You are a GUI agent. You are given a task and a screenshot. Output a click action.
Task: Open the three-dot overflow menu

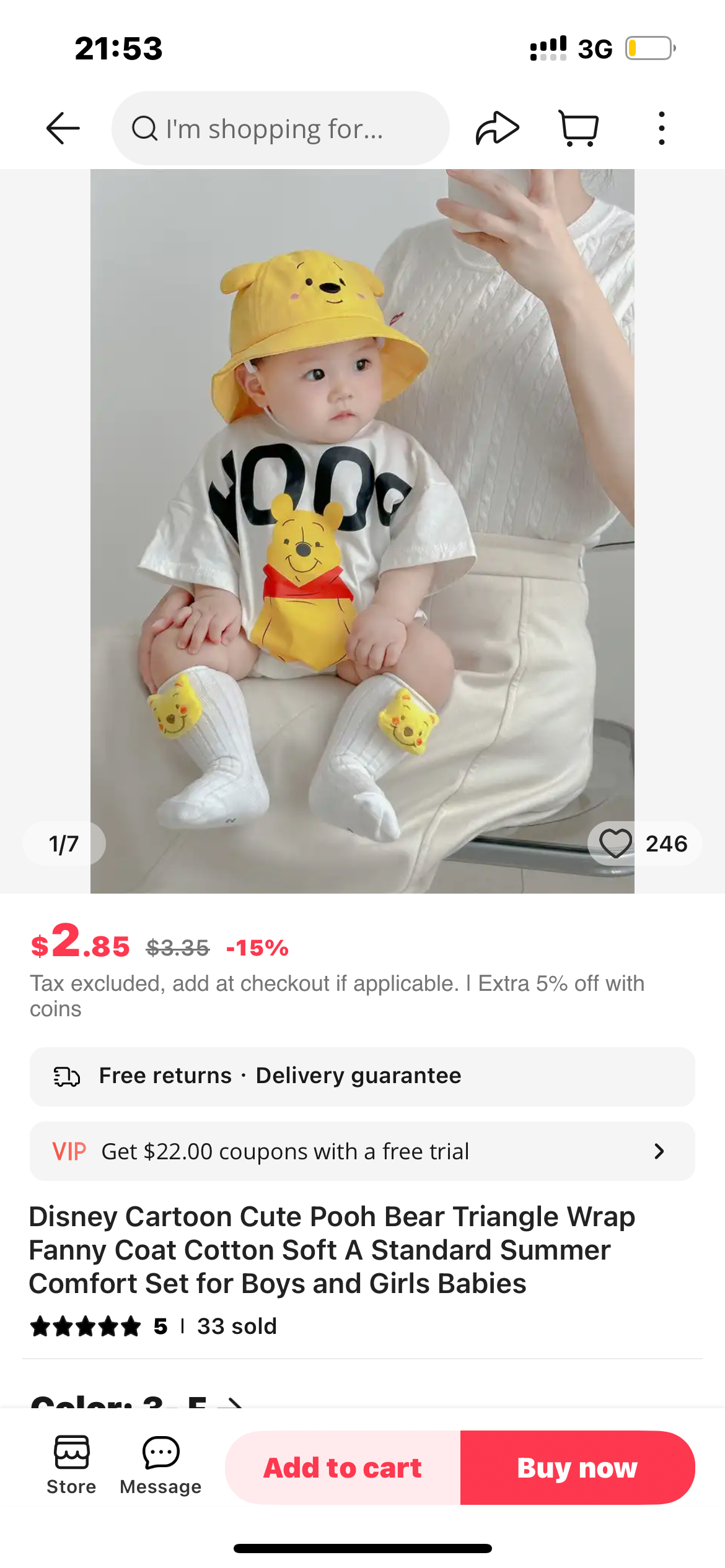tap(661, 128)
